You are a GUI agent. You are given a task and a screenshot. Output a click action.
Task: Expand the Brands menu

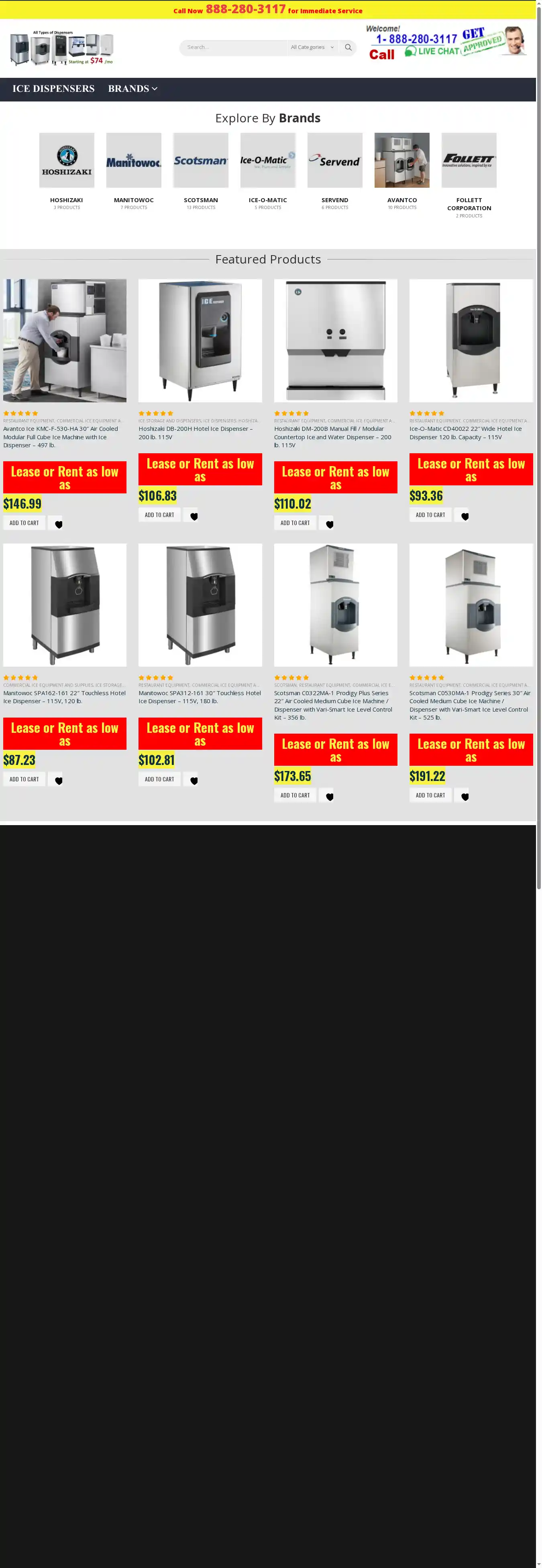click(132, 89)
